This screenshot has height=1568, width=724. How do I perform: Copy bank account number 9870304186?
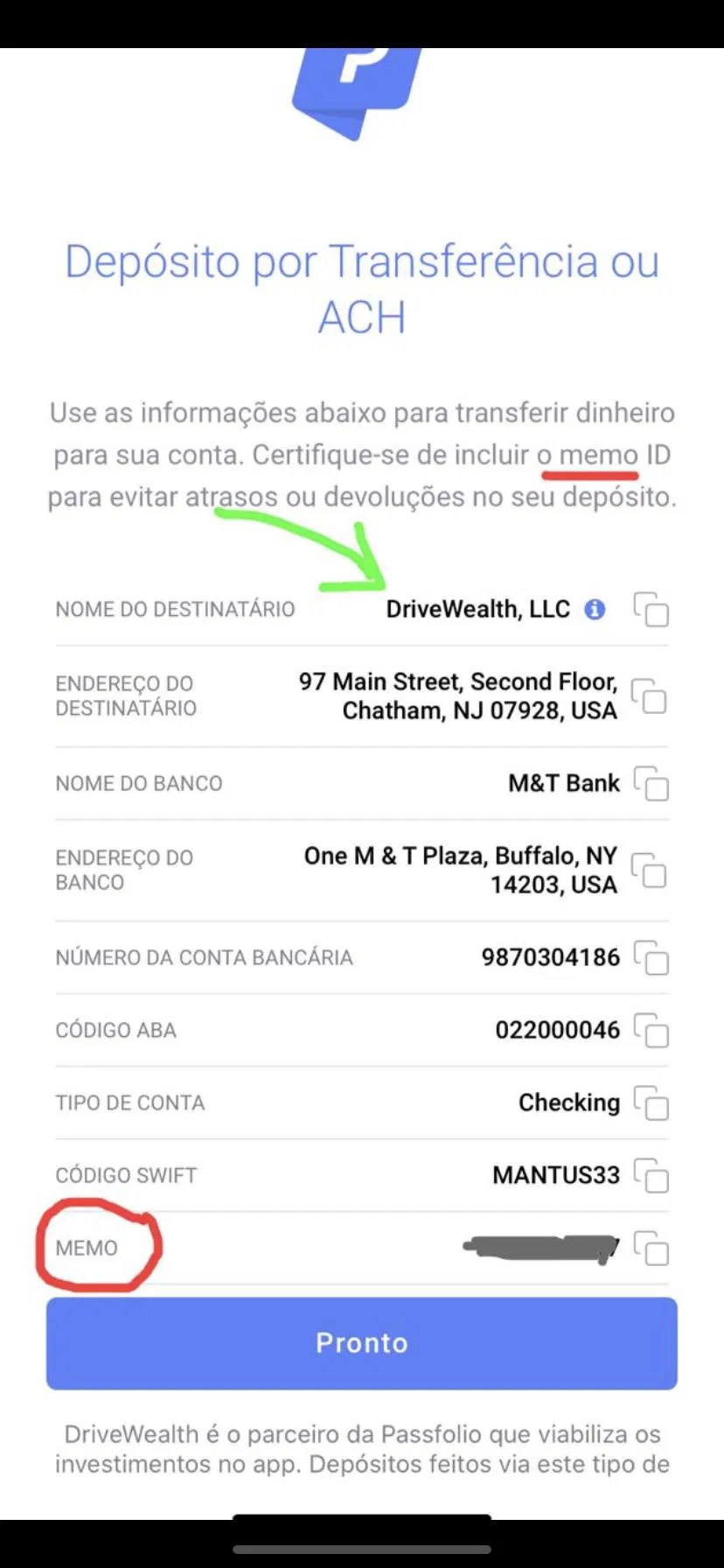651,957
